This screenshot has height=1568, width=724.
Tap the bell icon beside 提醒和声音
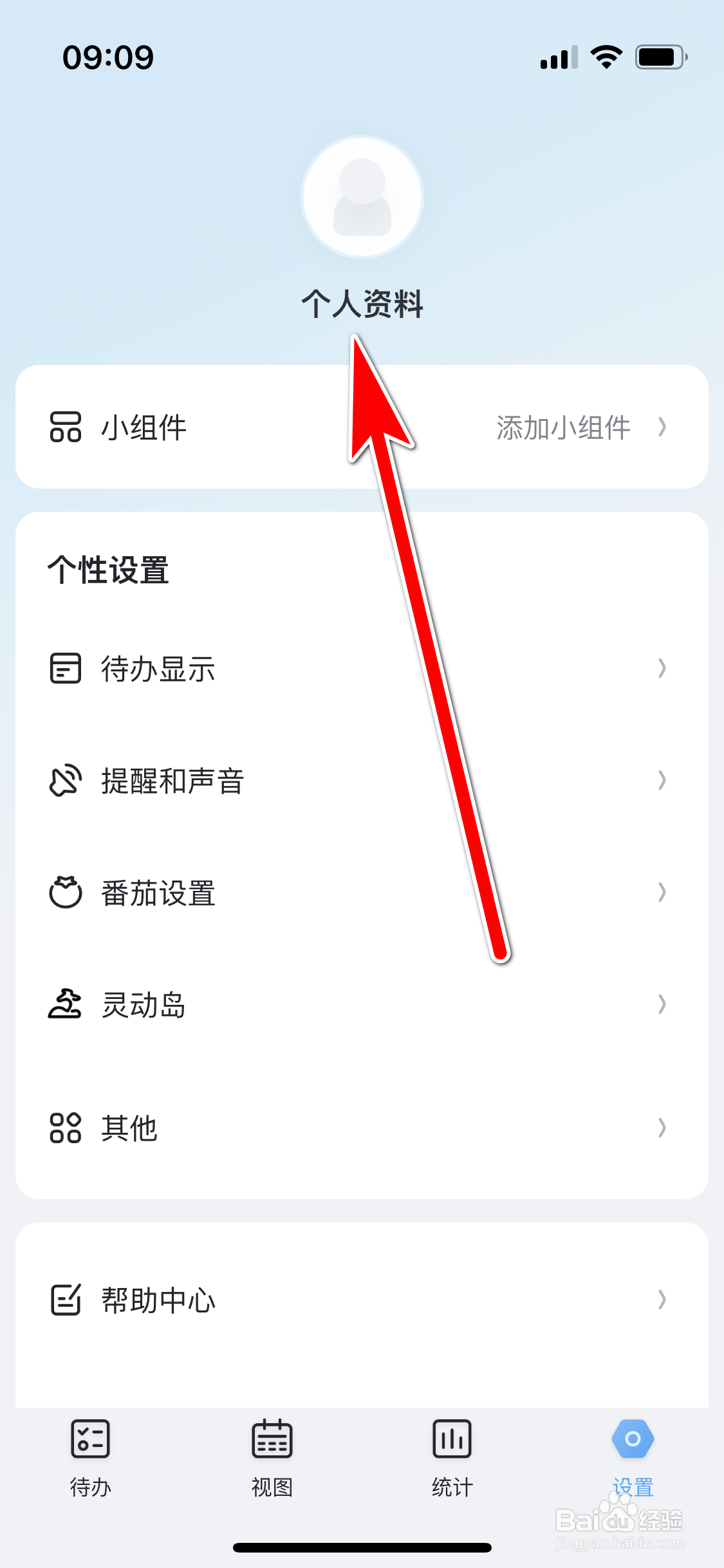click(x=65, y=781)
